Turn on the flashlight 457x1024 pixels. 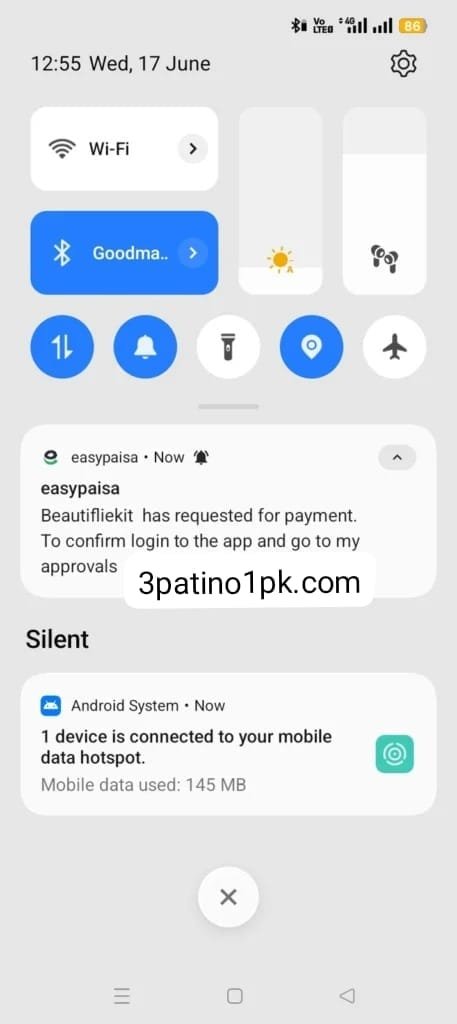(x=228, y=347)
